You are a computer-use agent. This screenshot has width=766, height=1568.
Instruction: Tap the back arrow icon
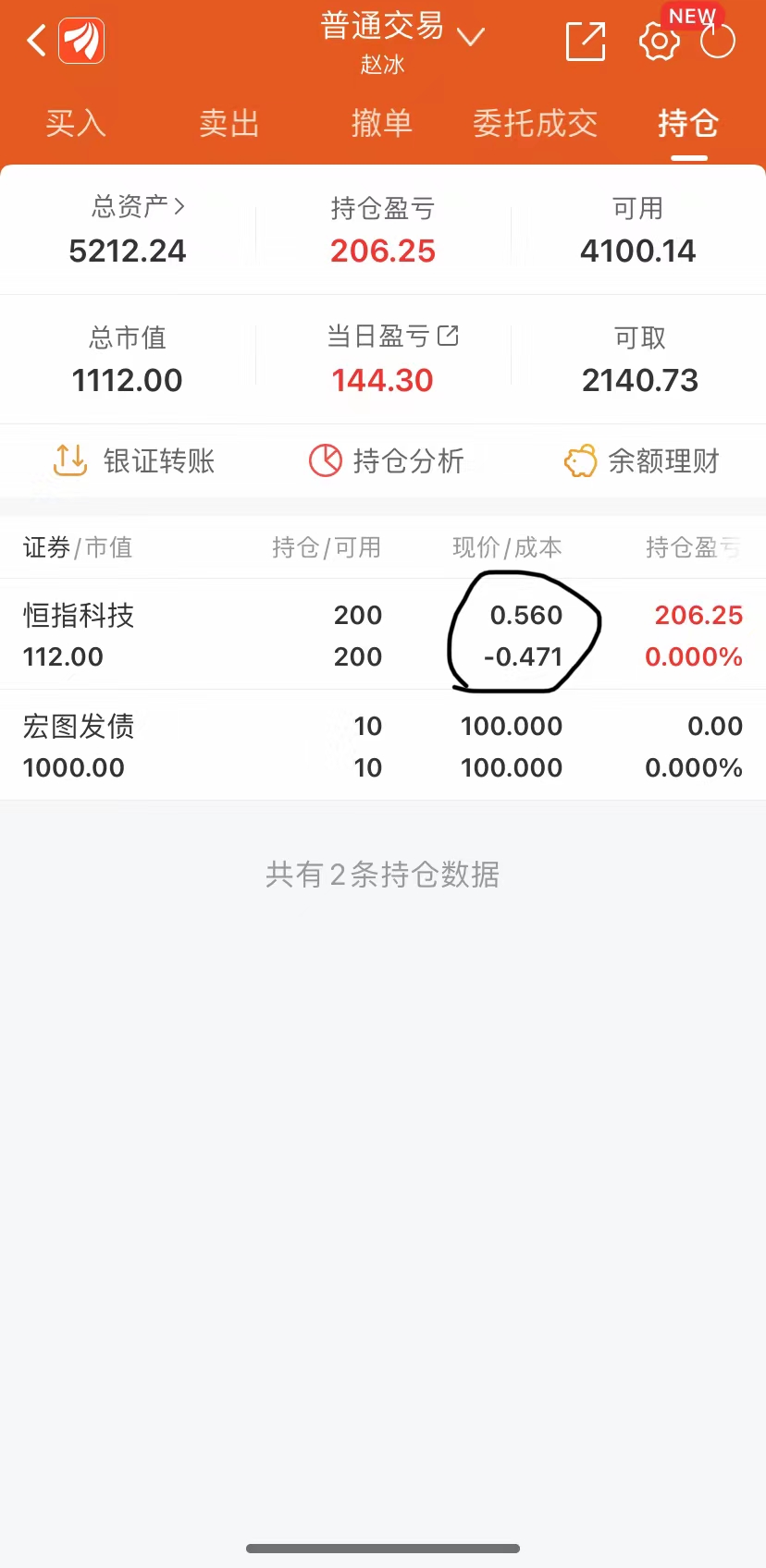[x=35, y=42]
